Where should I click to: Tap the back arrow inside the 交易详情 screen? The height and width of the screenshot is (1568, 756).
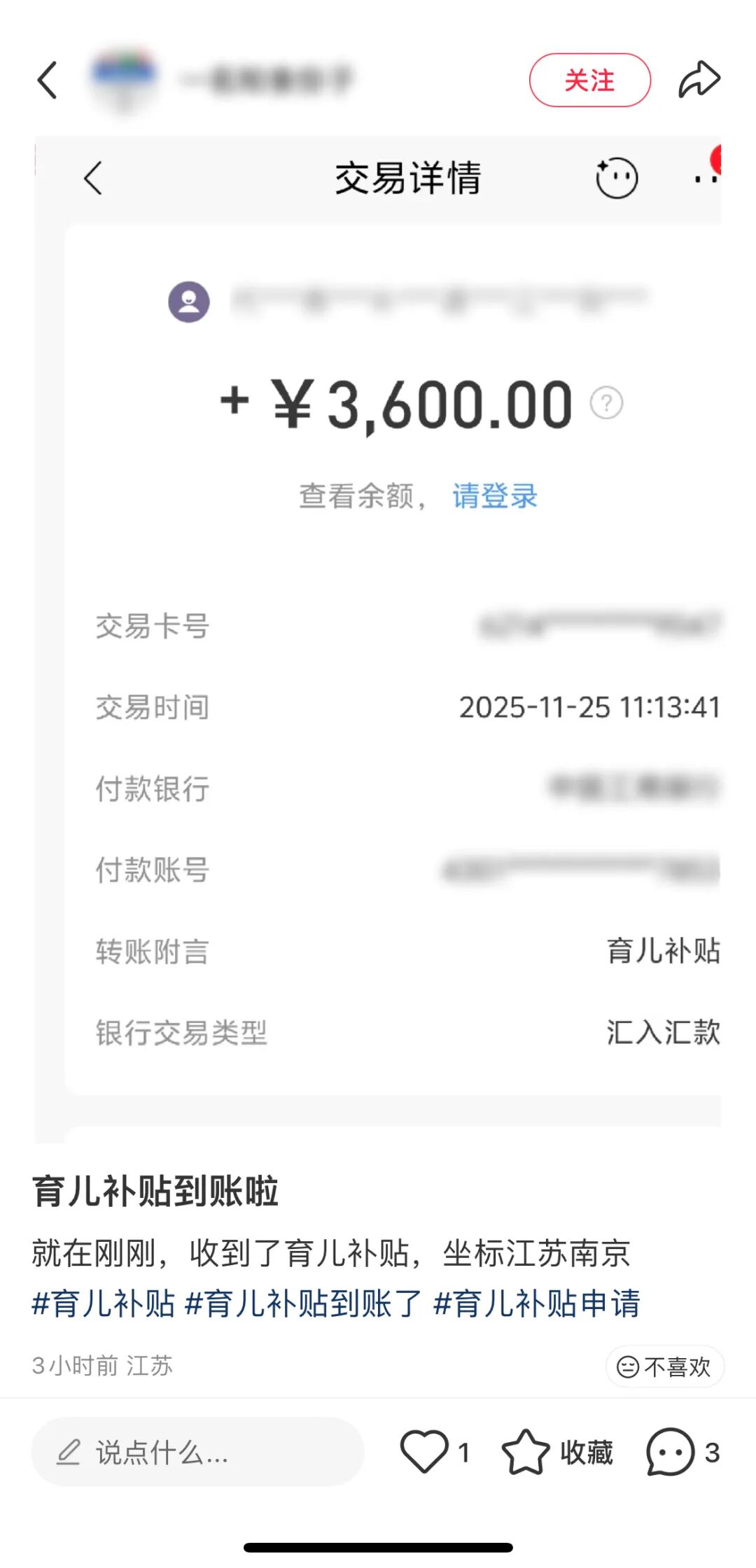[94, 178]
